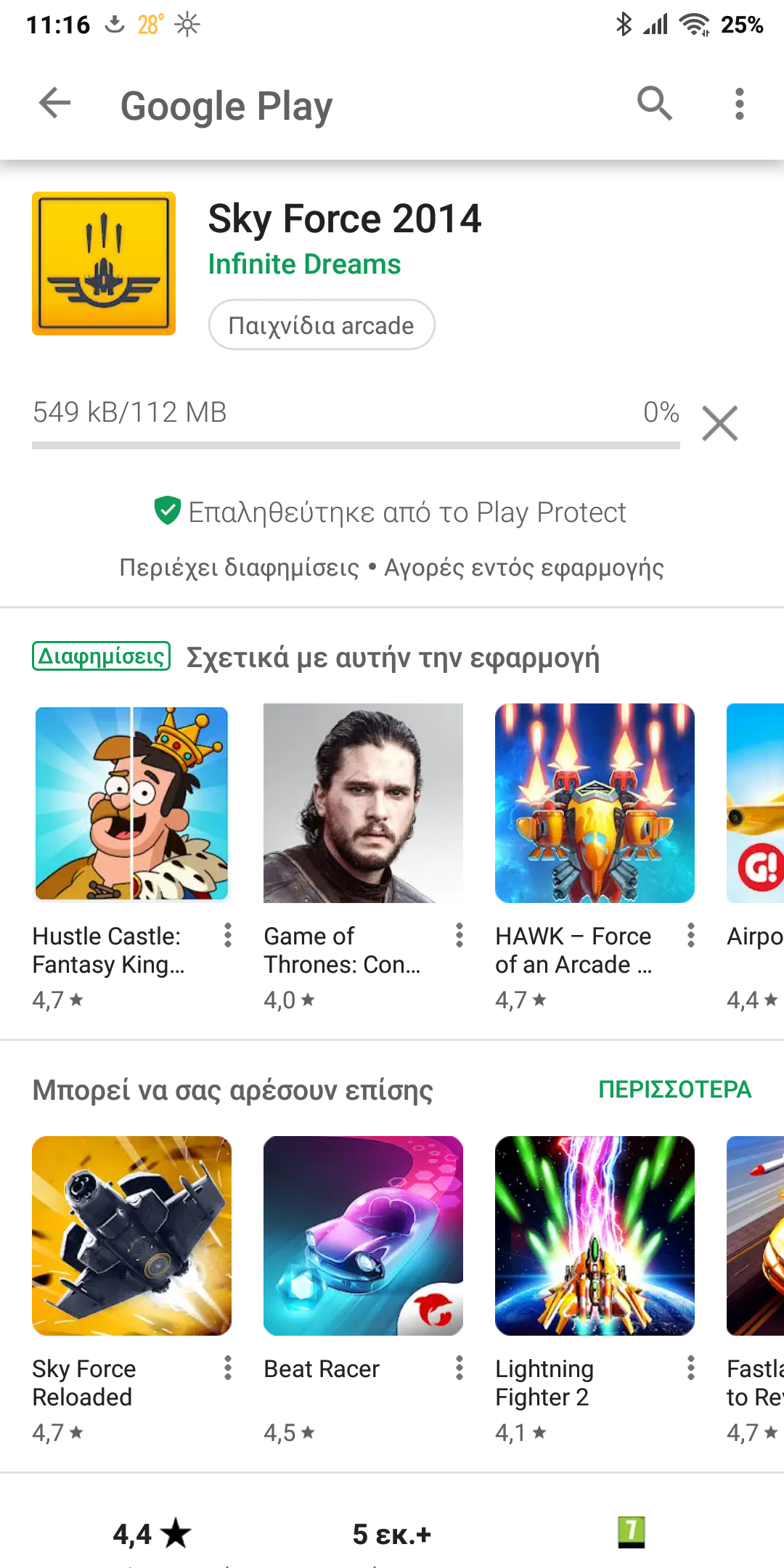
Task: Open options menu for HAWK app
Action: pos(691,935)
